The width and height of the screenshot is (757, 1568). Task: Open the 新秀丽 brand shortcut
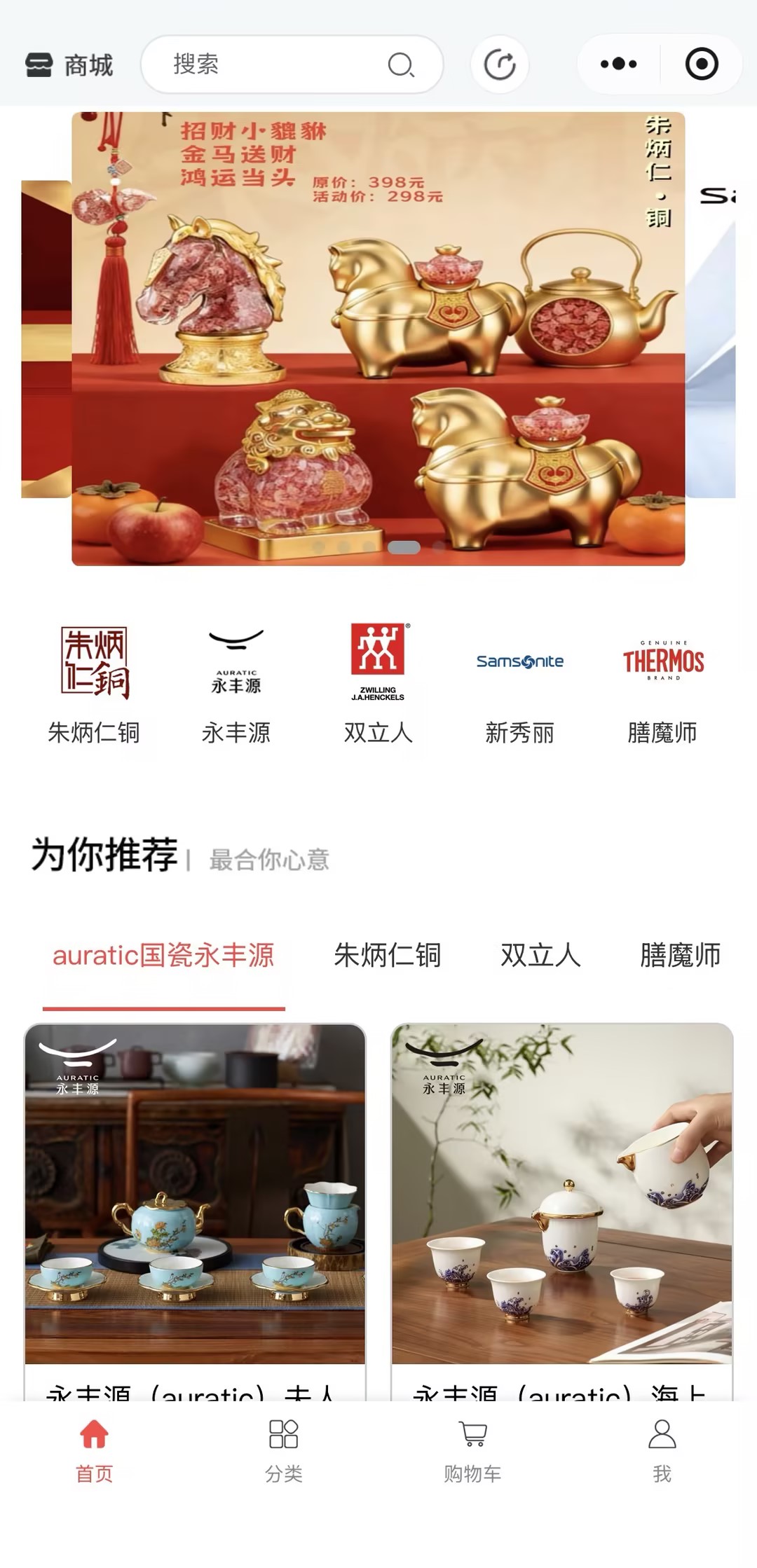[x=520, y=683]
